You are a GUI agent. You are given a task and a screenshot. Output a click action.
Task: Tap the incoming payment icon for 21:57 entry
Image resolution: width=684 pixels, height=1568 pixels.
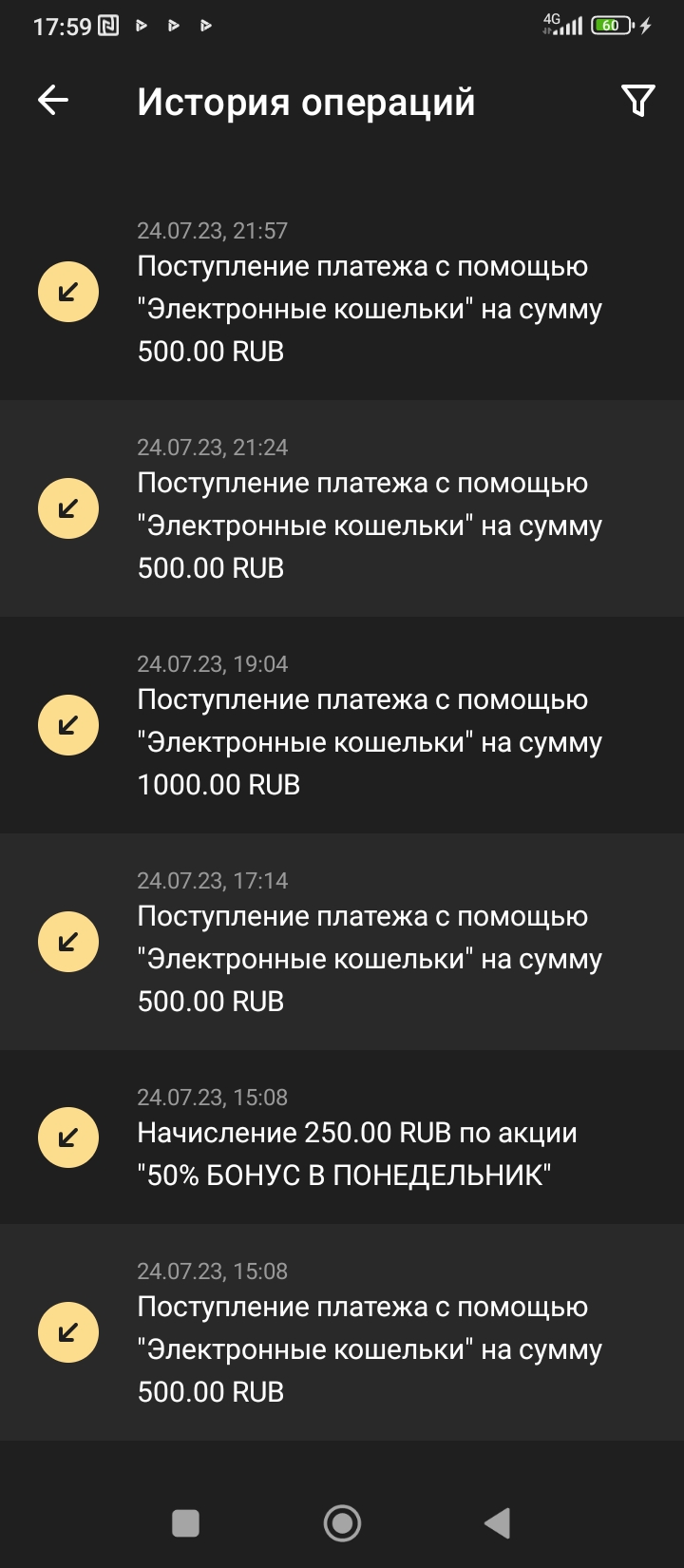coord(67,291)
